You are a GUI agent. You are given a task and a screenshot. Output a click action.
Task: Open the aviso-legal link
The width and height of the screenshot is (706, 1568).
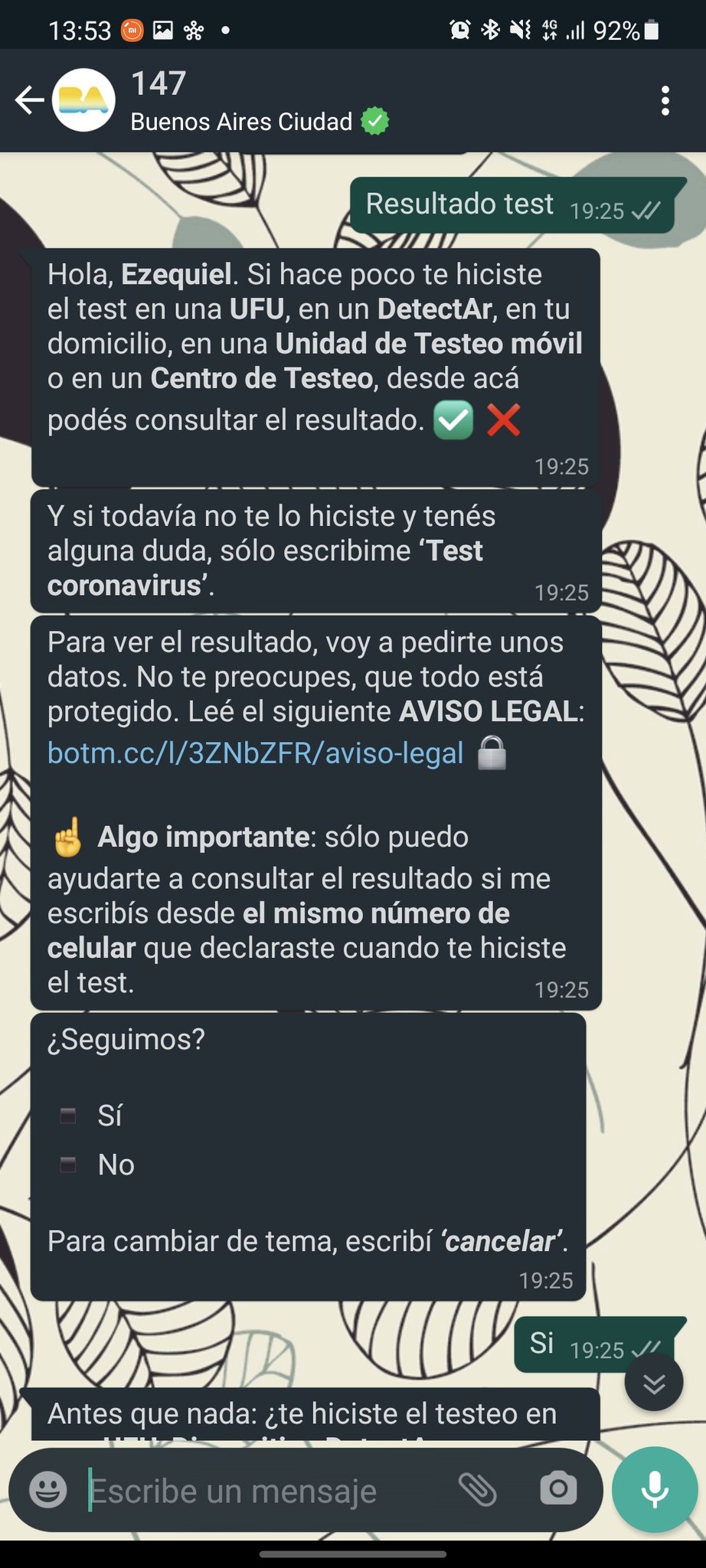tap(255, 753)
